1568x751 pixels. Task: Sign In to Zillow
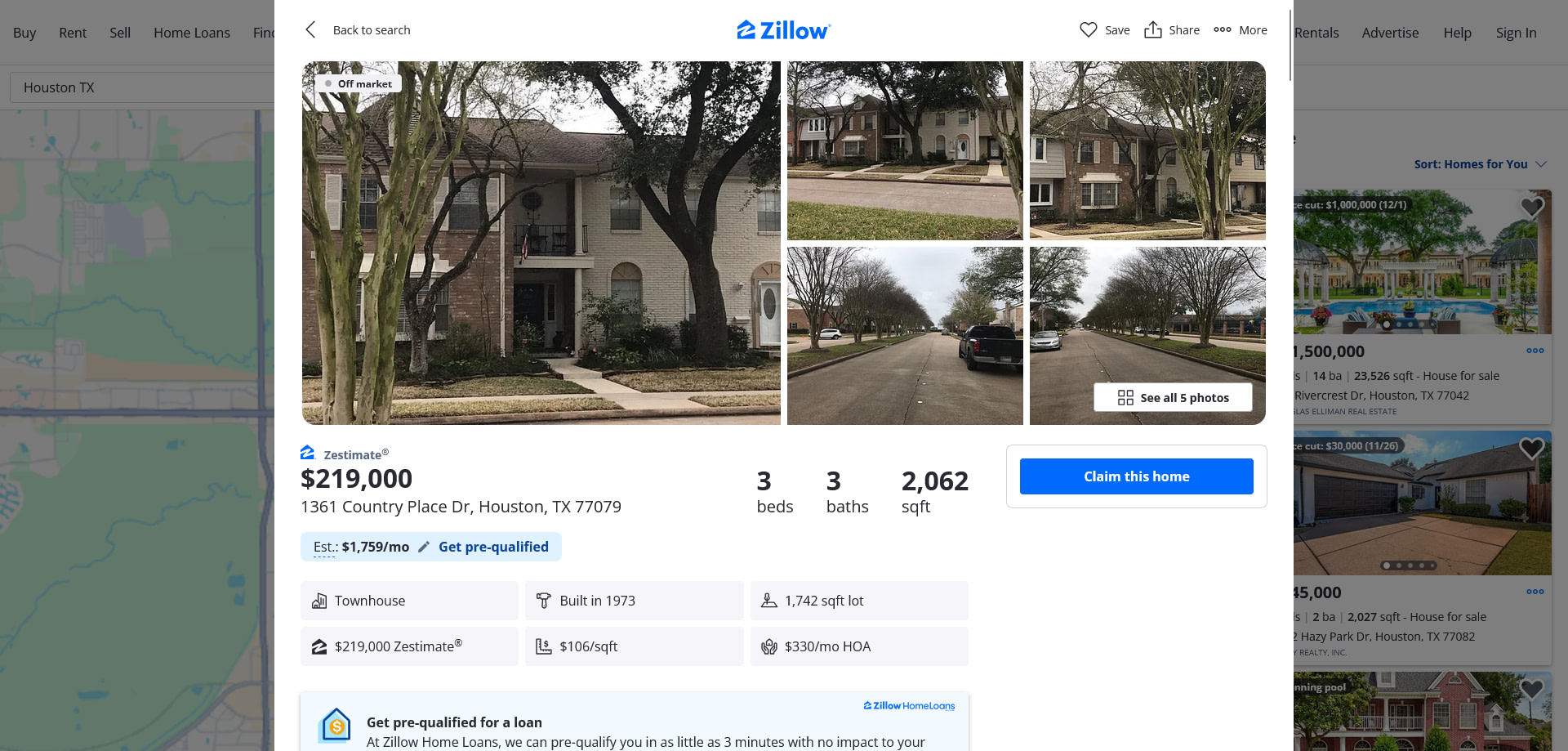(x=1516, y=33)
